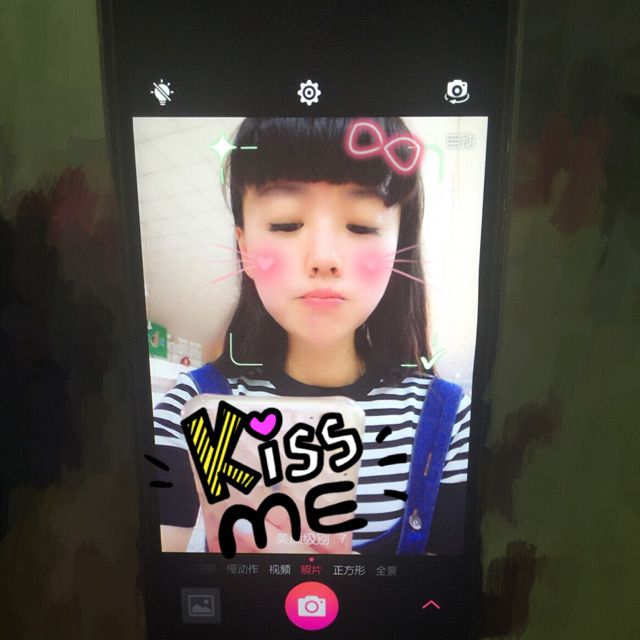The width and height of the screenshot is (640, 640).
Task: Expand the pink up-arrow panel
Action: coord(431,604)
